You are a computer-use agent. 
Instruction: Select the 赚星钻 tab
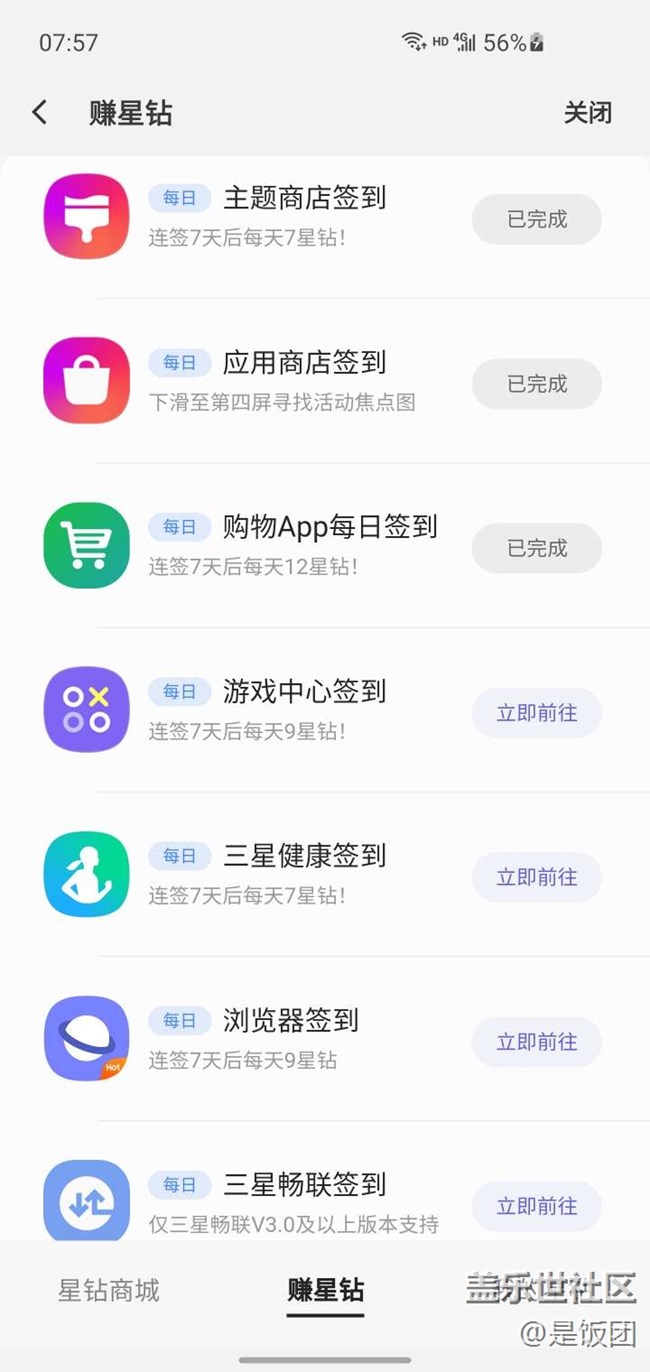pyautogui.click(x=325, y=1290)
